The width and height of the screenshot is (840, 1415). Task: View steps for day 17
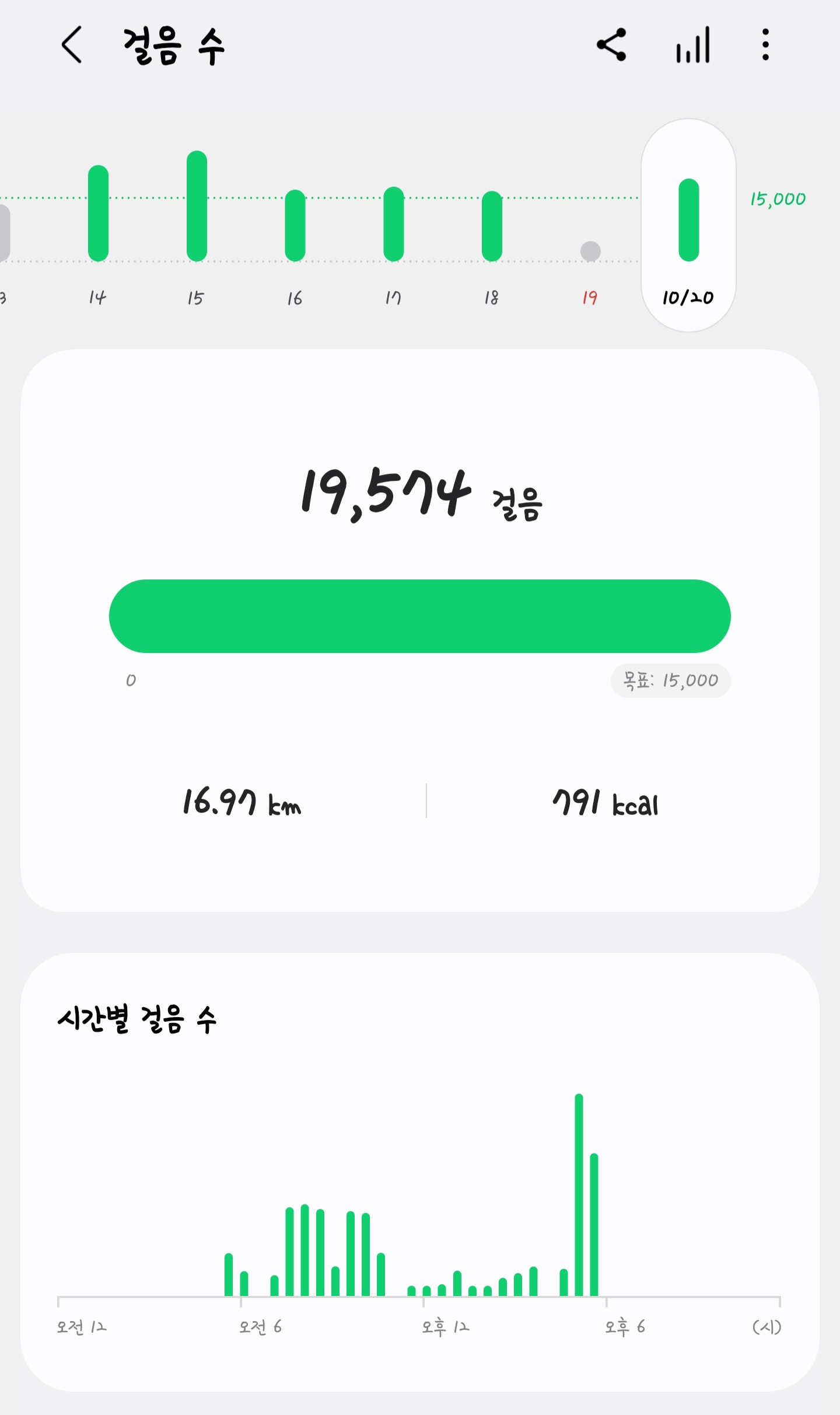pos(394,224)
